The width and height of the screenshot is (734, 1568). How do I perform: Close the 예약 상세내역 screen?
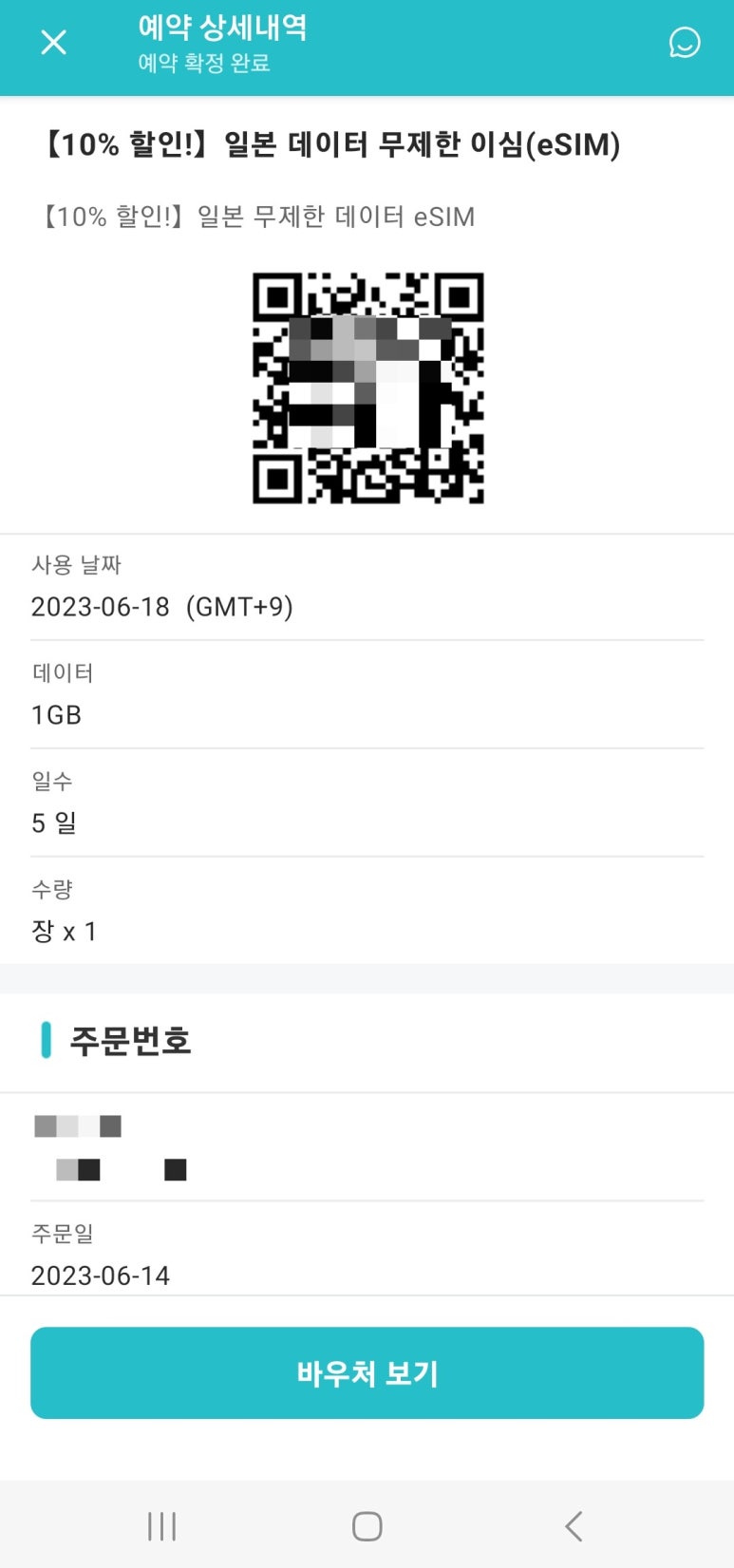point(54,43)
